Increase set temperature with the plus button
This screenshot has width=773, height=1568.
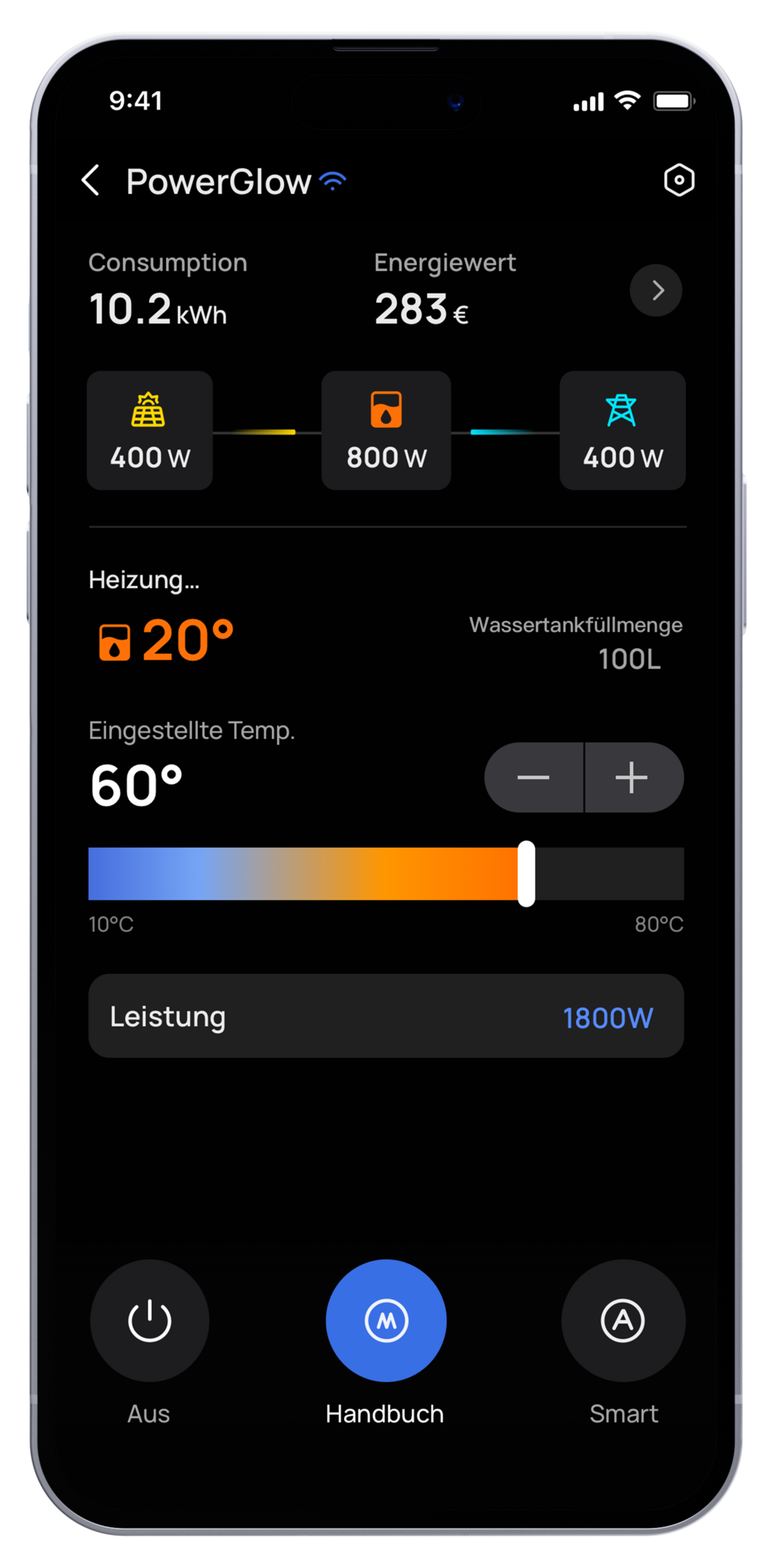pyautogui.click(x=633, y=778)
